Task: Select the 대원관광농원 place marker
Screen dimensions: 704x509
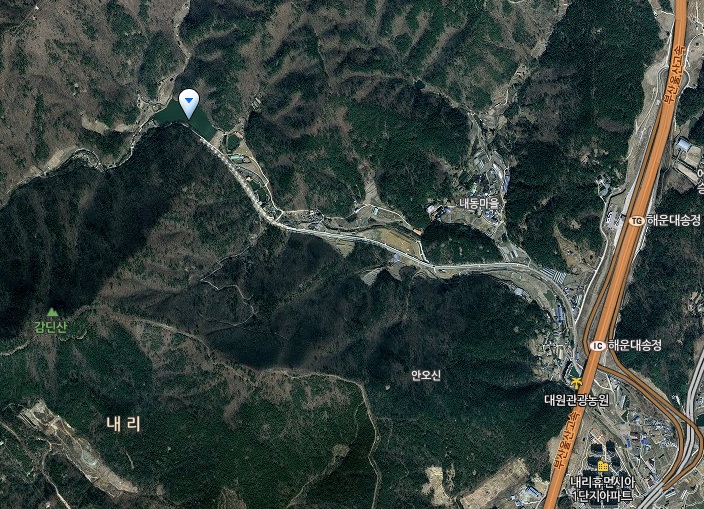Action: click(576, 382)
